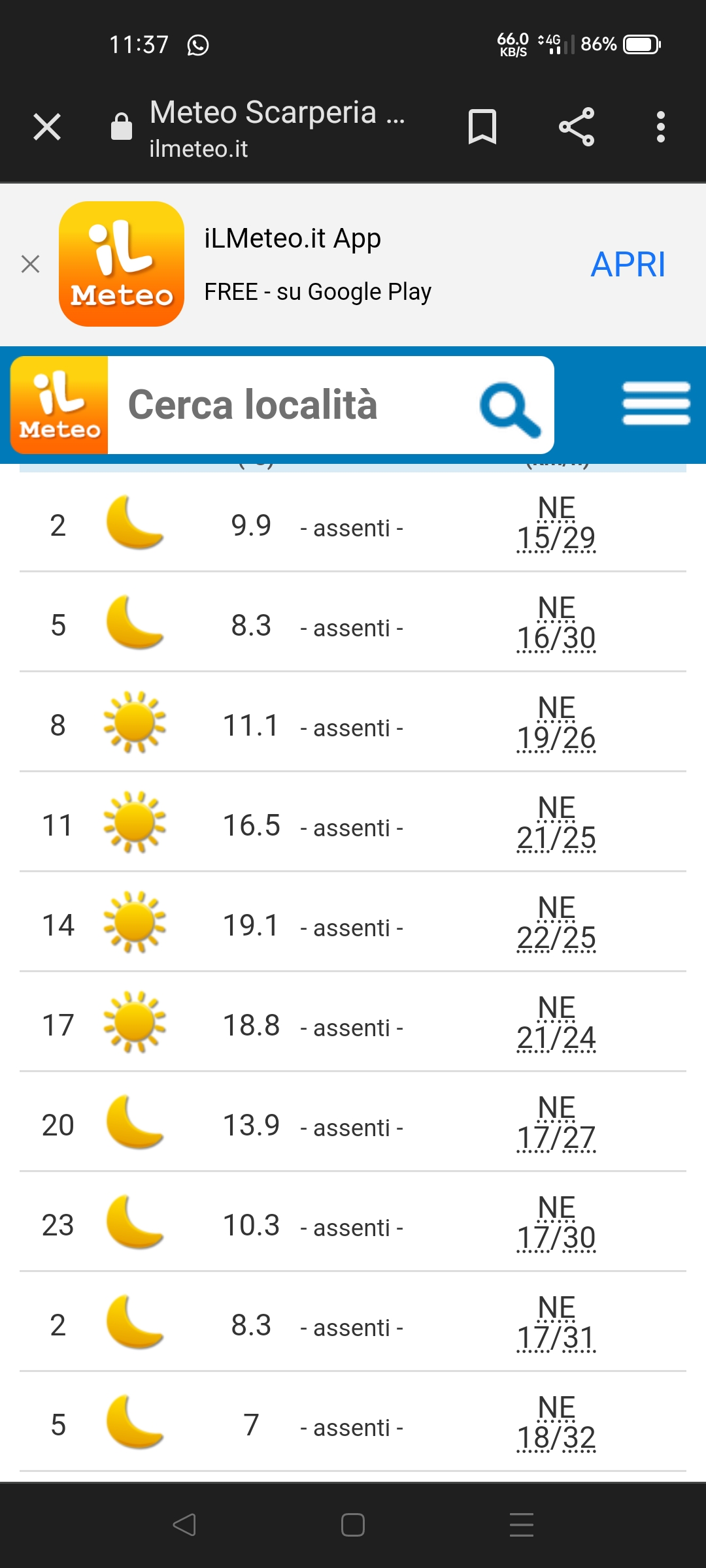Share the Meteo Scarperia page

pos(577,127)
